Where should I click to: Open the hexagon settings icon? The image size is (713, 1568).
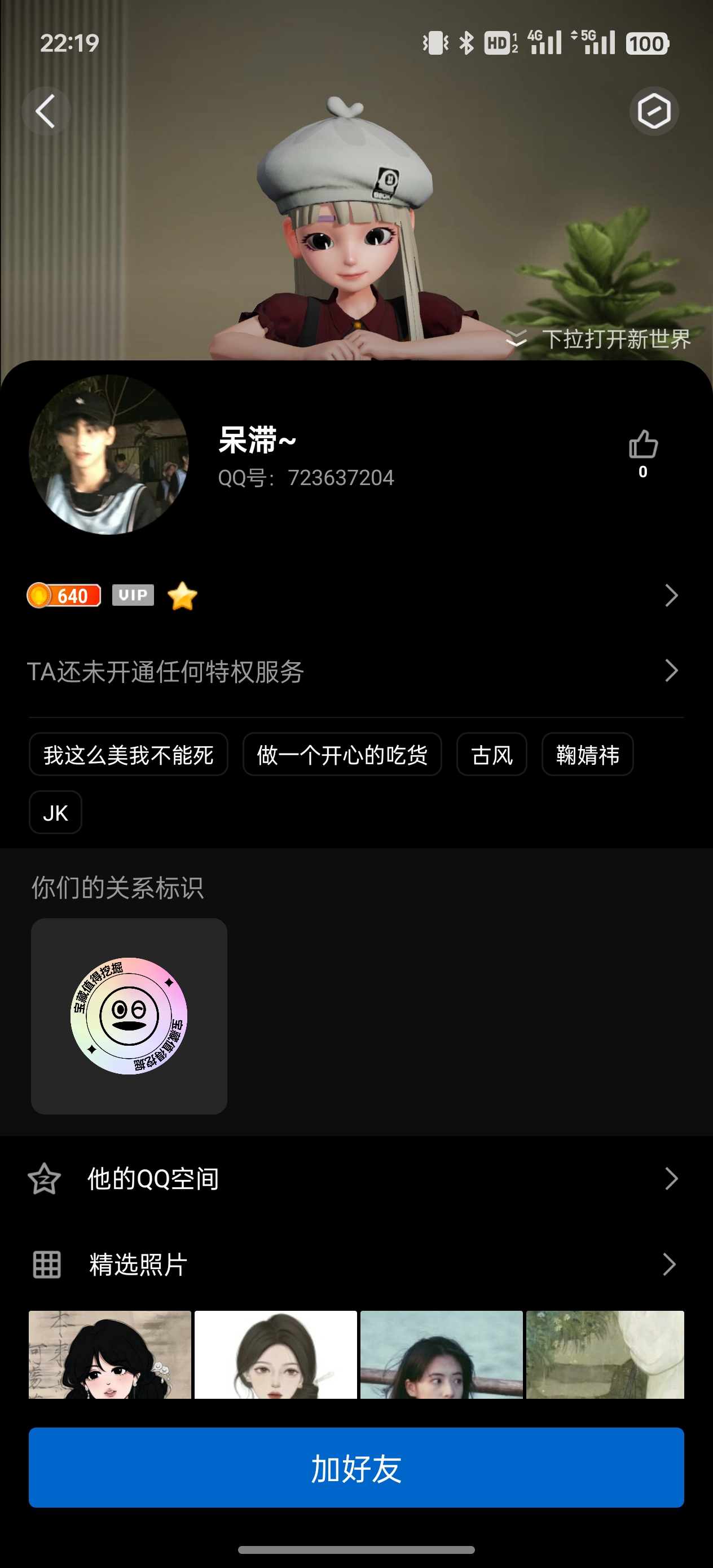point(653,111)
